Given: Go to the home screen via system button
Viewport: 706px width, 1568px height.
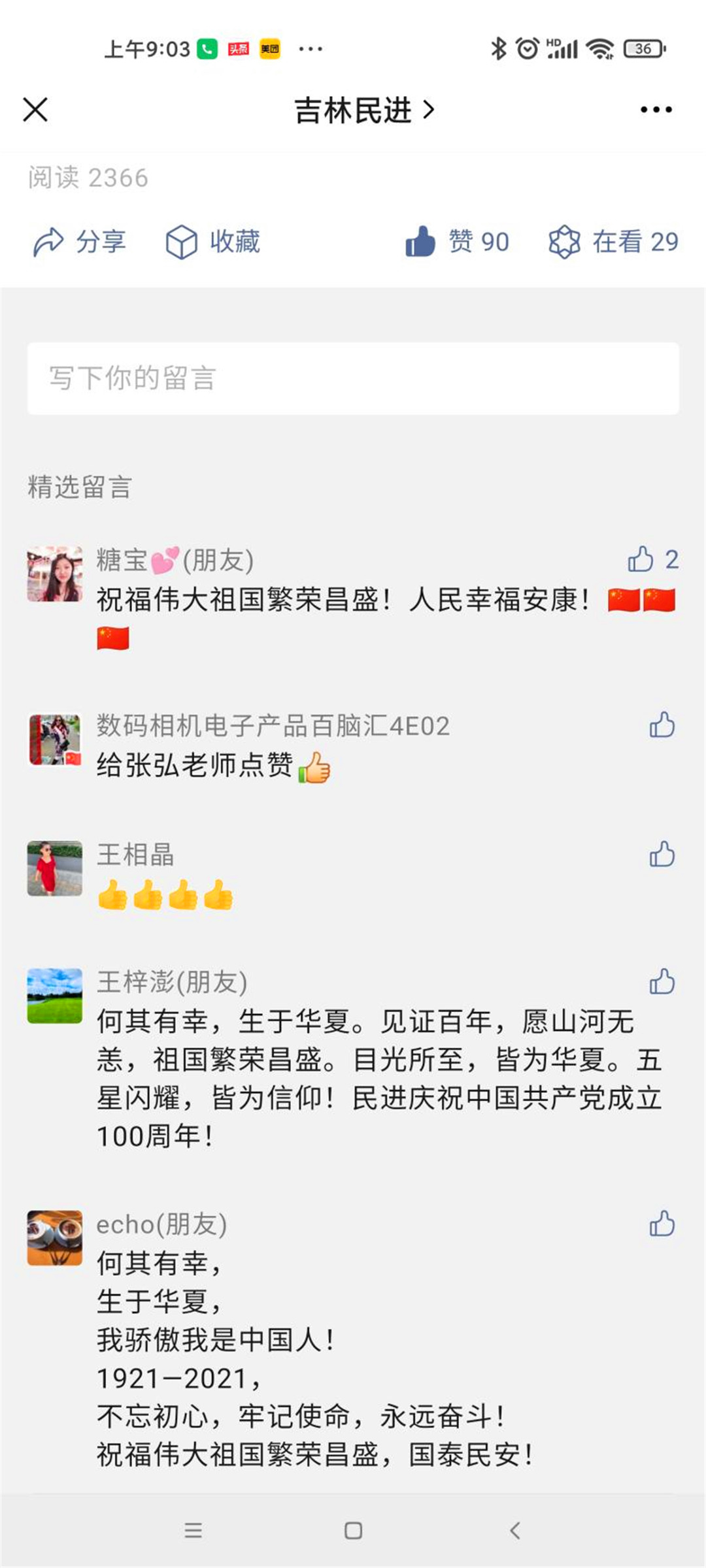Looking at the screenshot, I should click(x=353, y=1530).
